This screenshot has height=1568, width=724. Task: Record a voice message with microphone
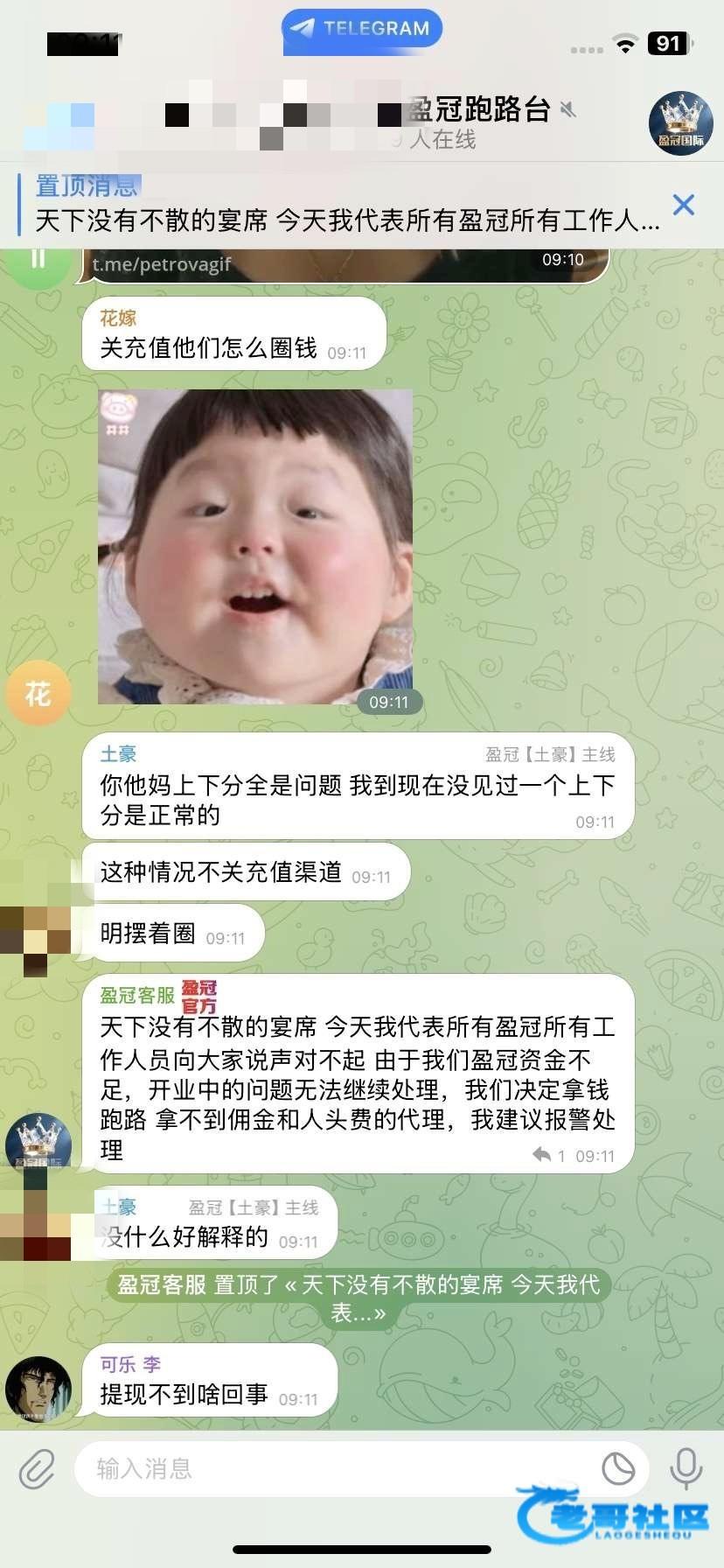[x=686, y=1468]
